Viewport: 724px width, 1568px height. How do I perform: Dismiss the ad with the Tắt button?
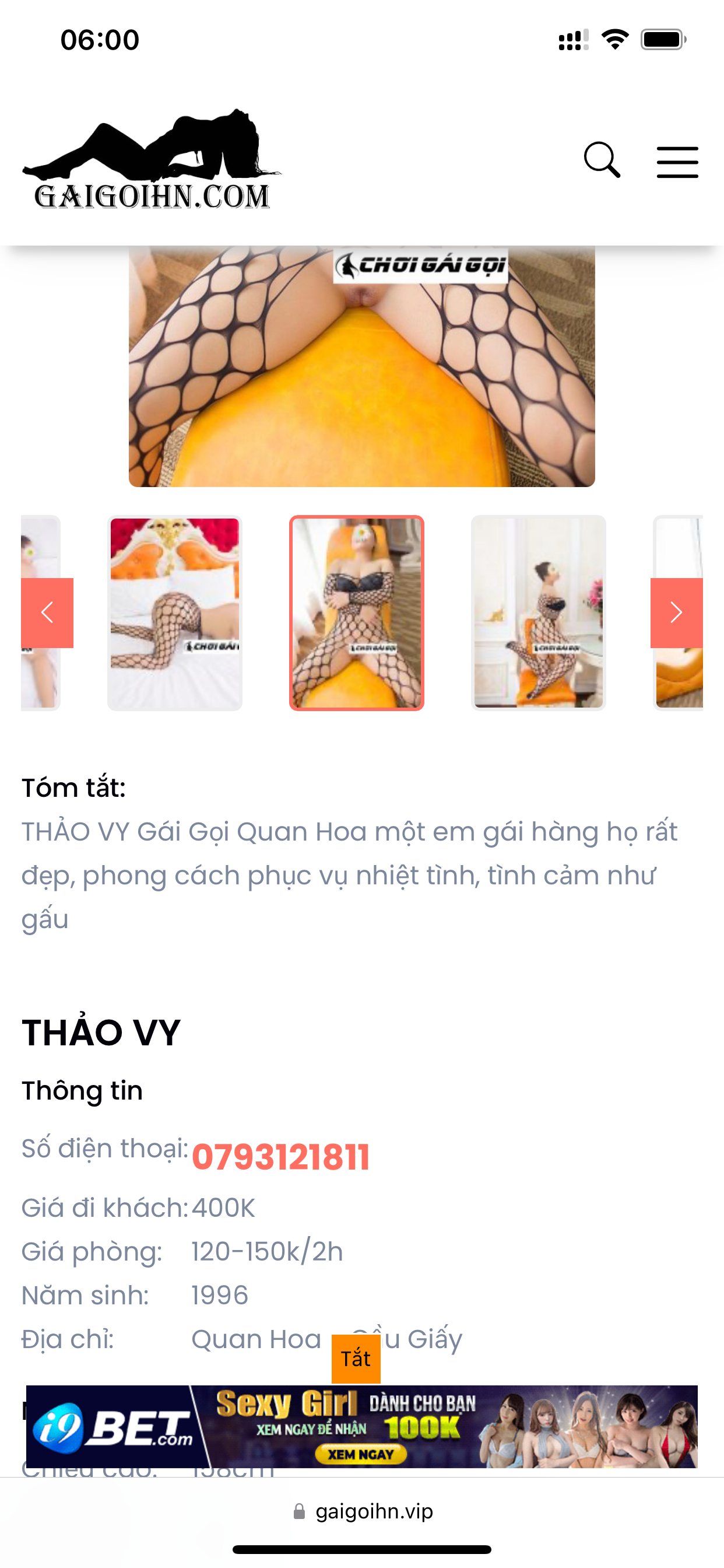[x=356, y=1358]
